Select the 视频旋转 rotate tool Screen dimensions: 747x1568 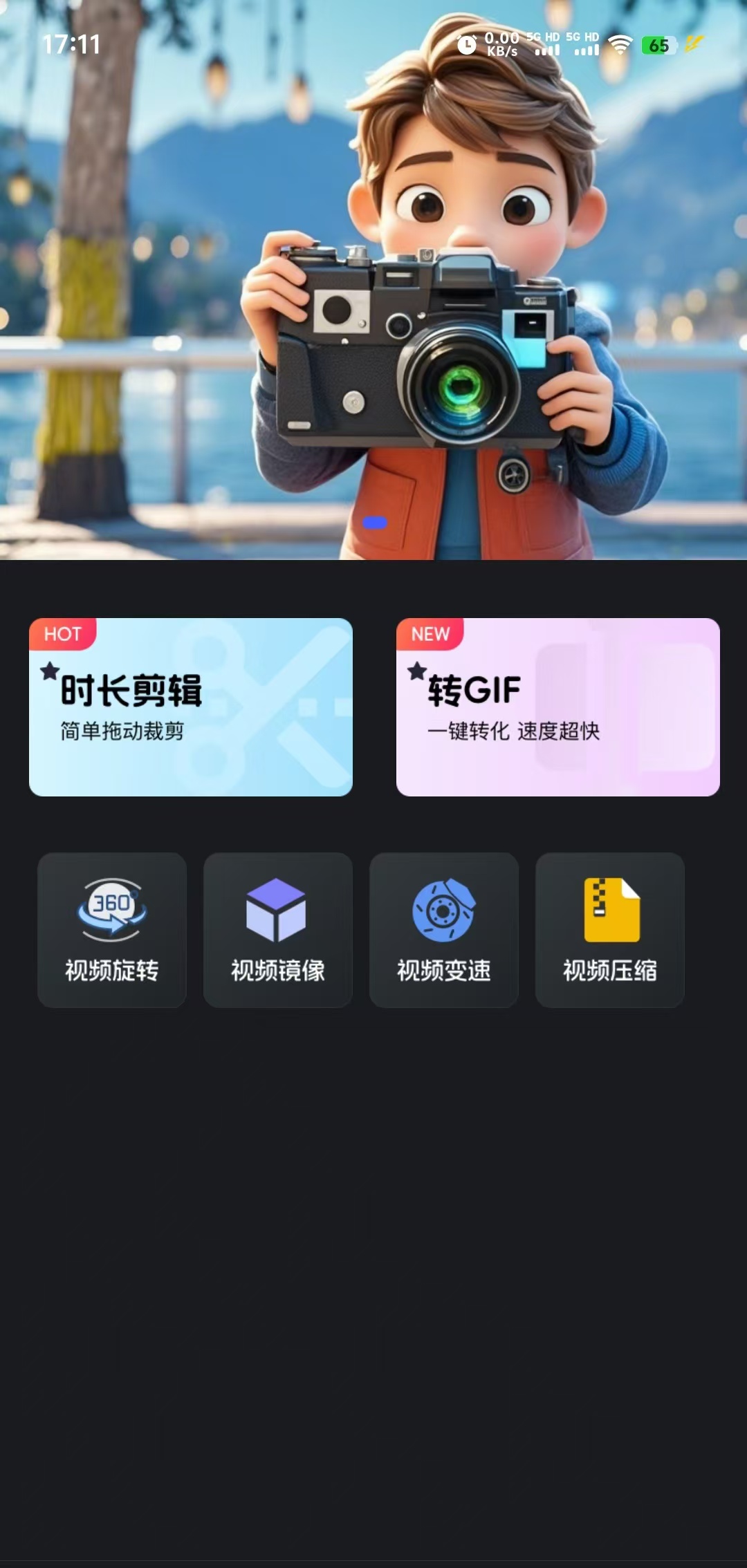coord(112,929)
